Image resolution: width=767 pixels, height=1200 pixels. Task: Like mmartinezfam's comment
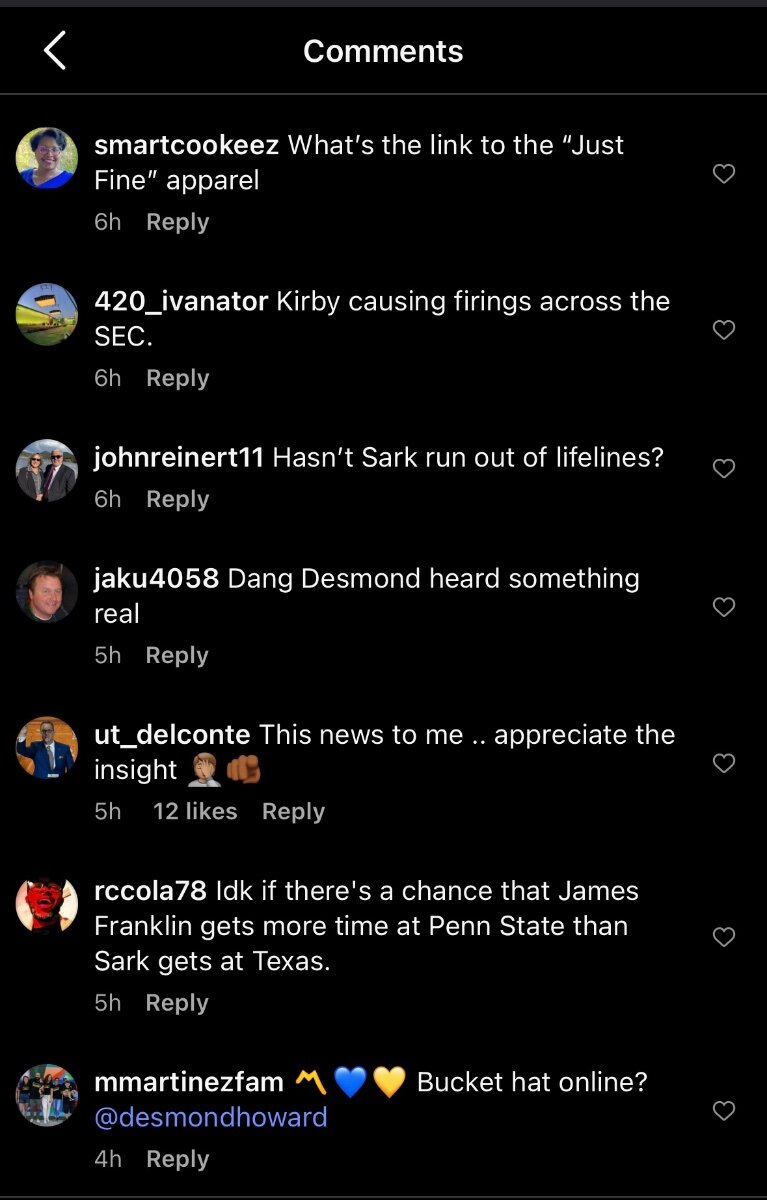coord(724,1110)
